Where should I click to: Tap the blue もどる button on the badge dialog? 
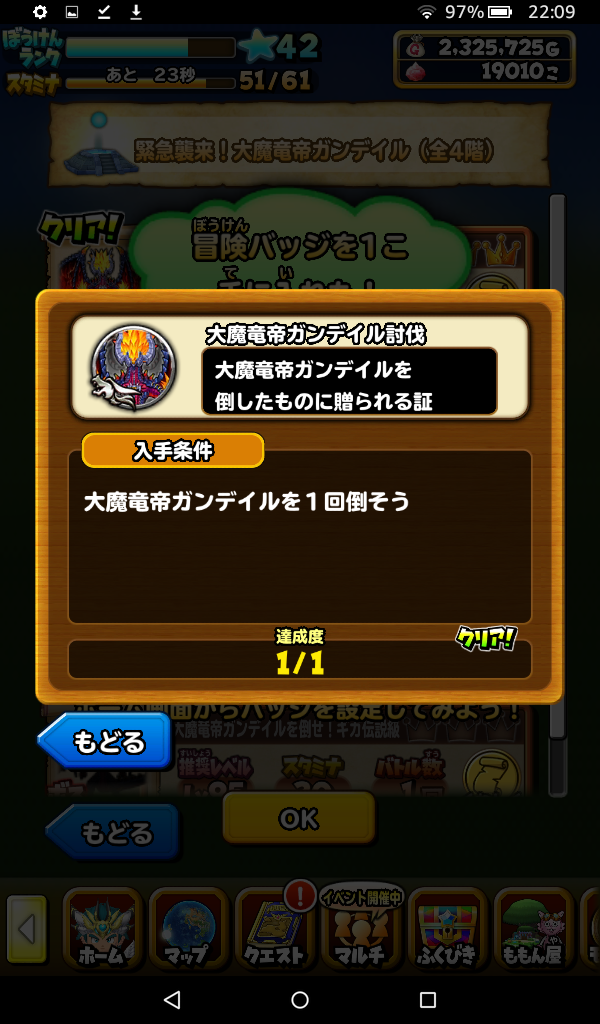[106, 741]
